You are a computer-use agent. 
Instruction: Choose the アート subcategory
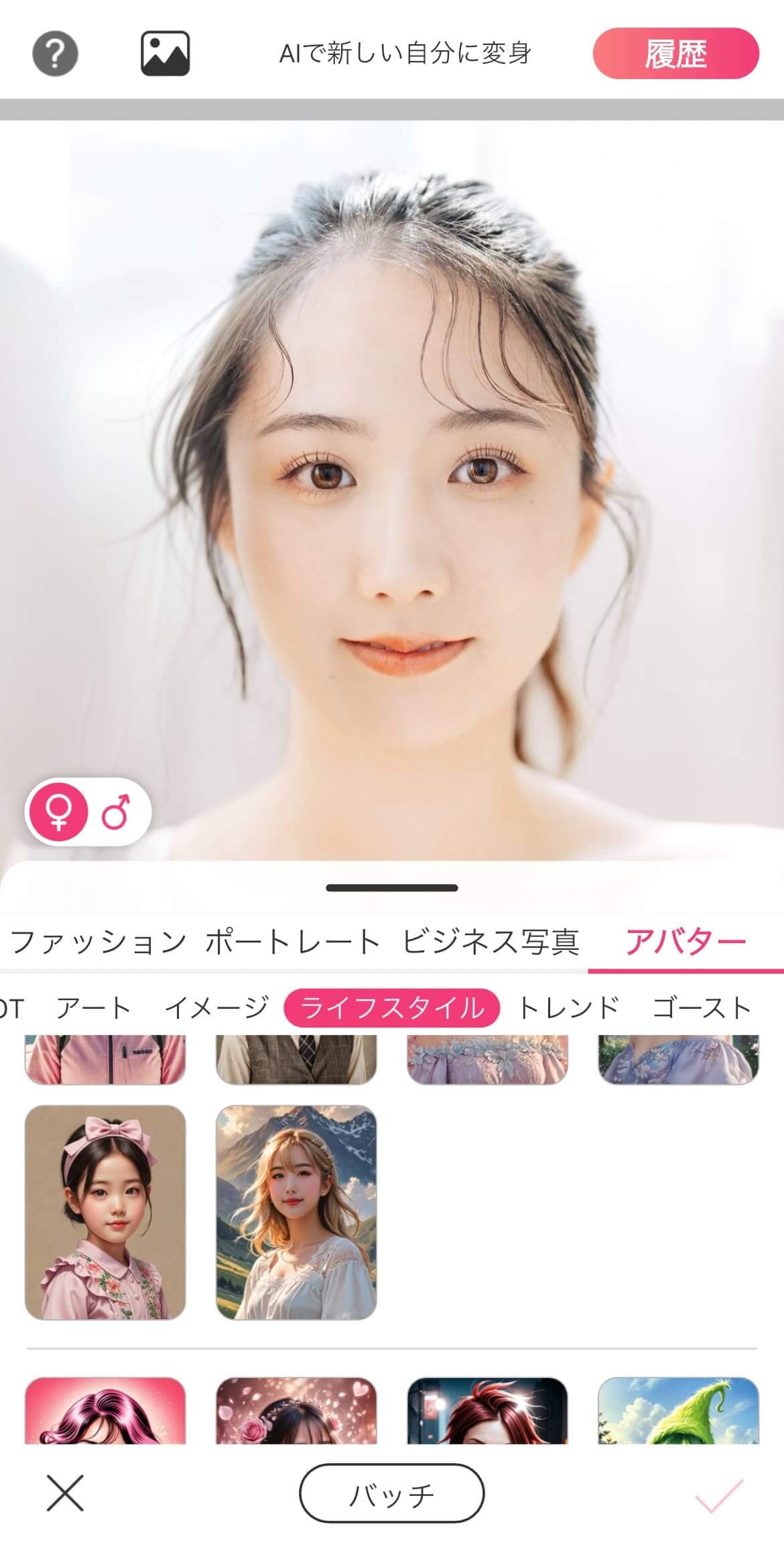click(x=93, y=1008)
